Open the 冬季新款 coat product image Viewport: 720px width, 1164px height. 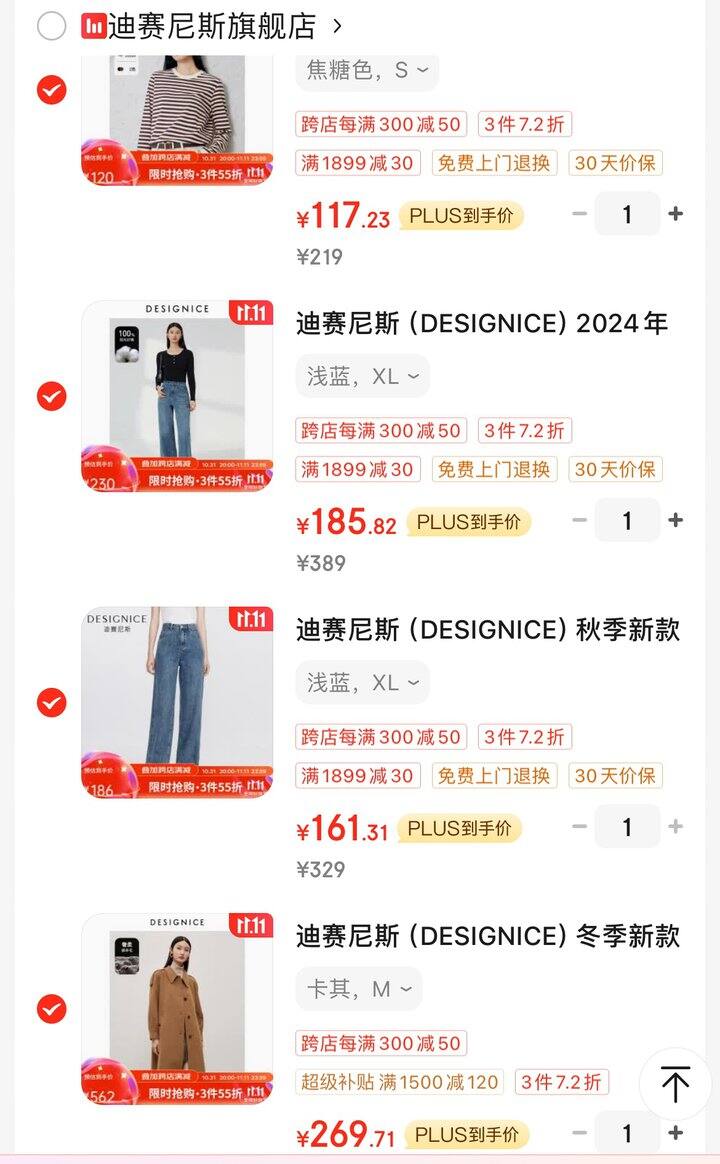tap(177, 1009)
